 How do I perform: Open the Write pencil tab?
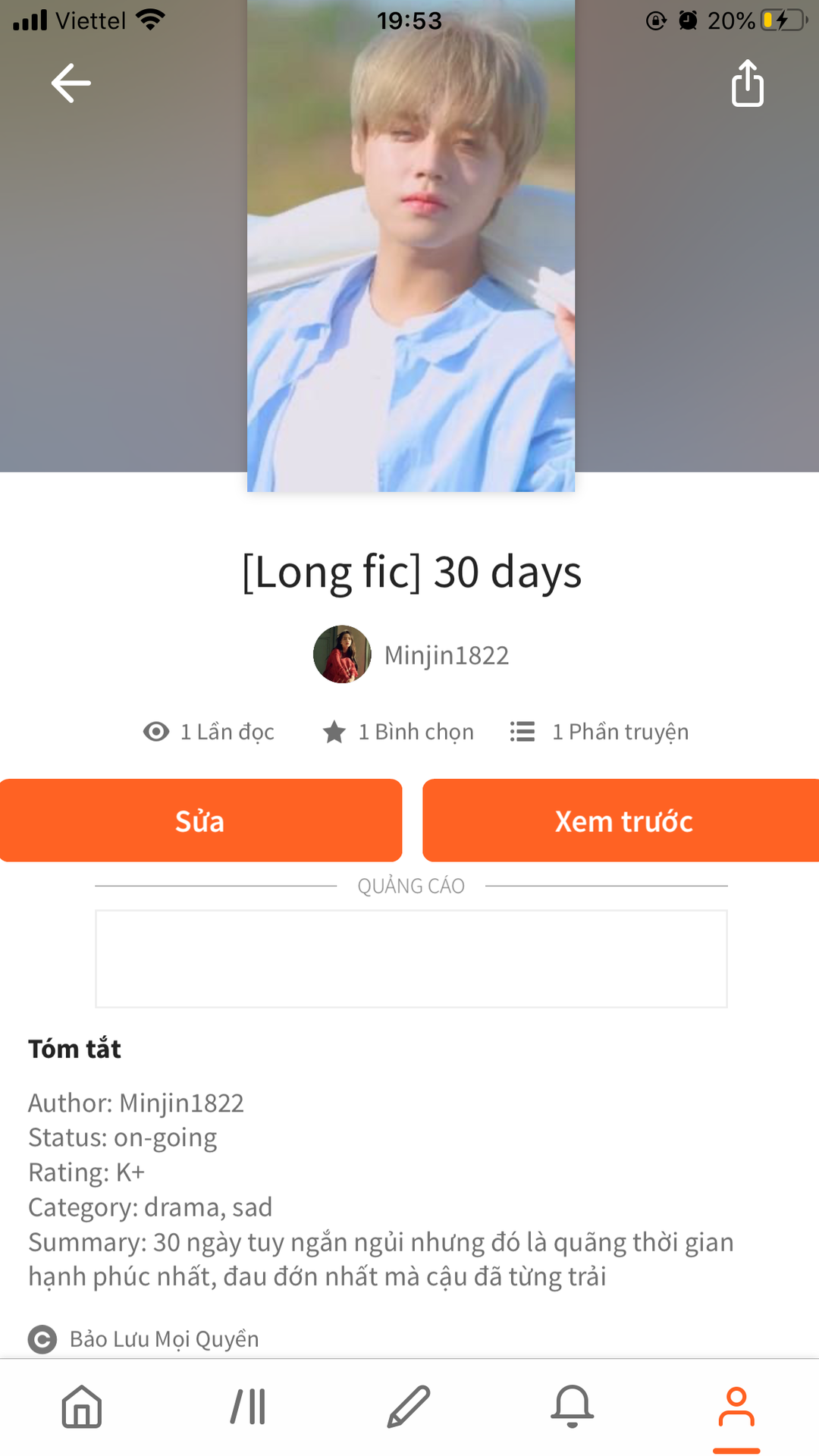(409, 1407)
